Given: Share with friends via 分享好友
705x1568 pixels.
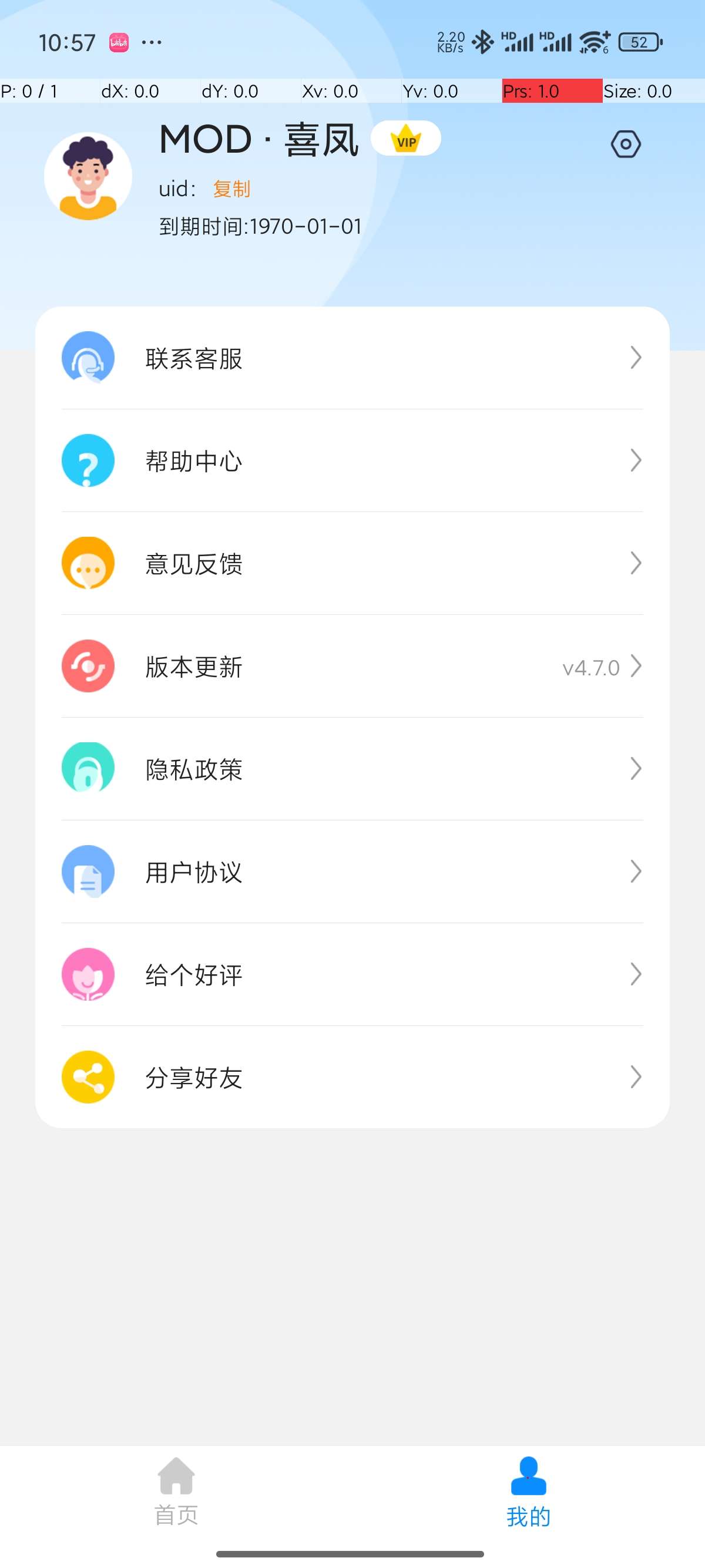Looking at the screenshot, I should (x=352, y=1078).
